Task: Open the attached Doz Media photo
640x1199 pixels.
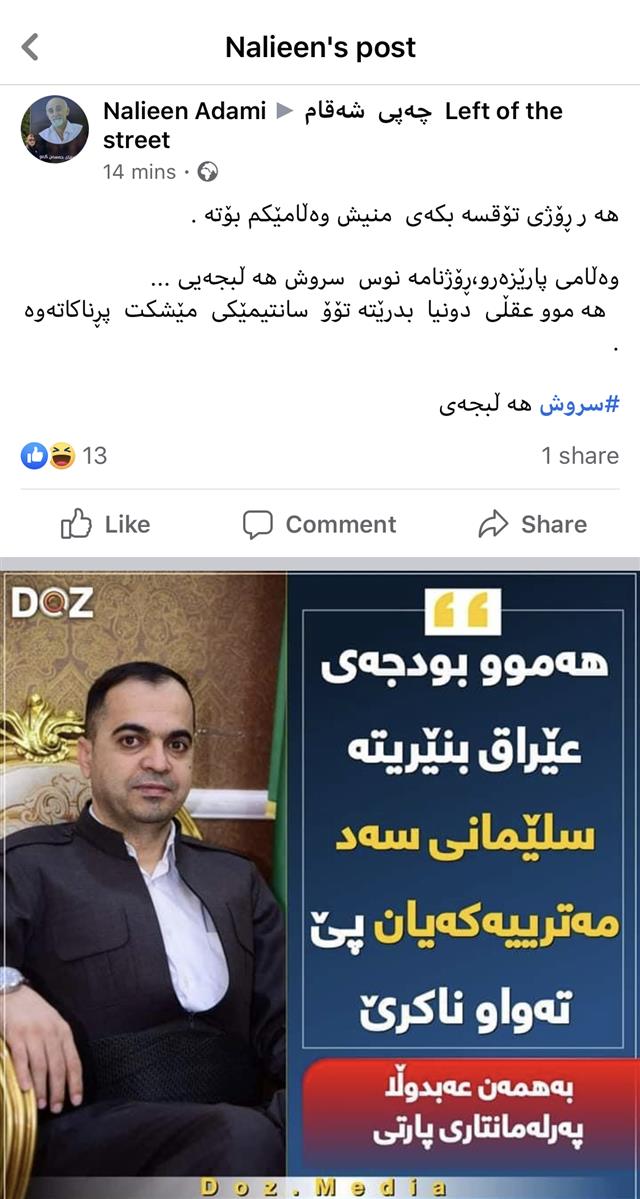Action: click(320, 880)
